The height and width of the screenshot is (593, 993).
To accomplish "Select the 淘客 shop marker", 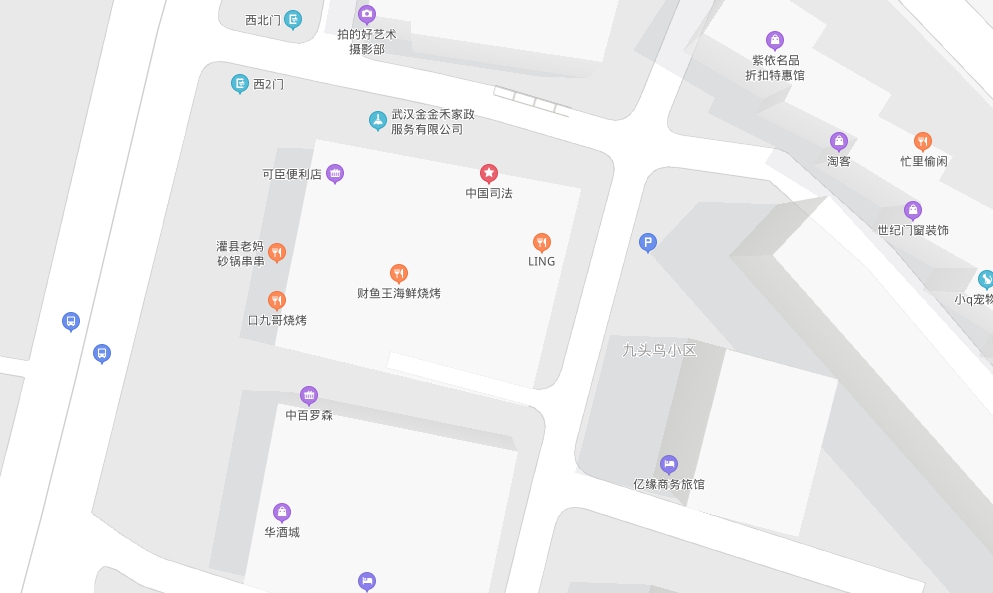I will (839, 142).
